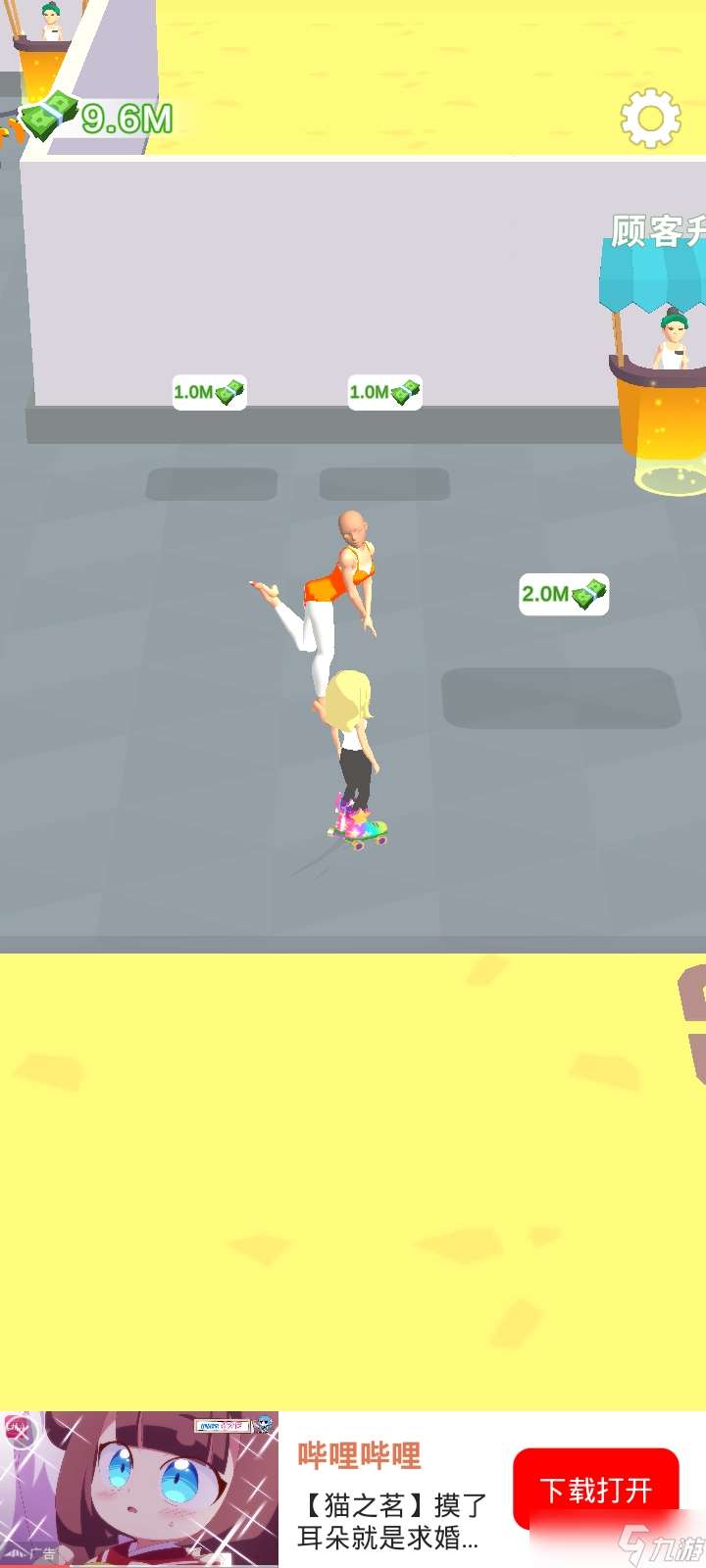Screen dimensions: 706x1568
Task: Tap the 下载打开 ad button
Action: 595,1490
